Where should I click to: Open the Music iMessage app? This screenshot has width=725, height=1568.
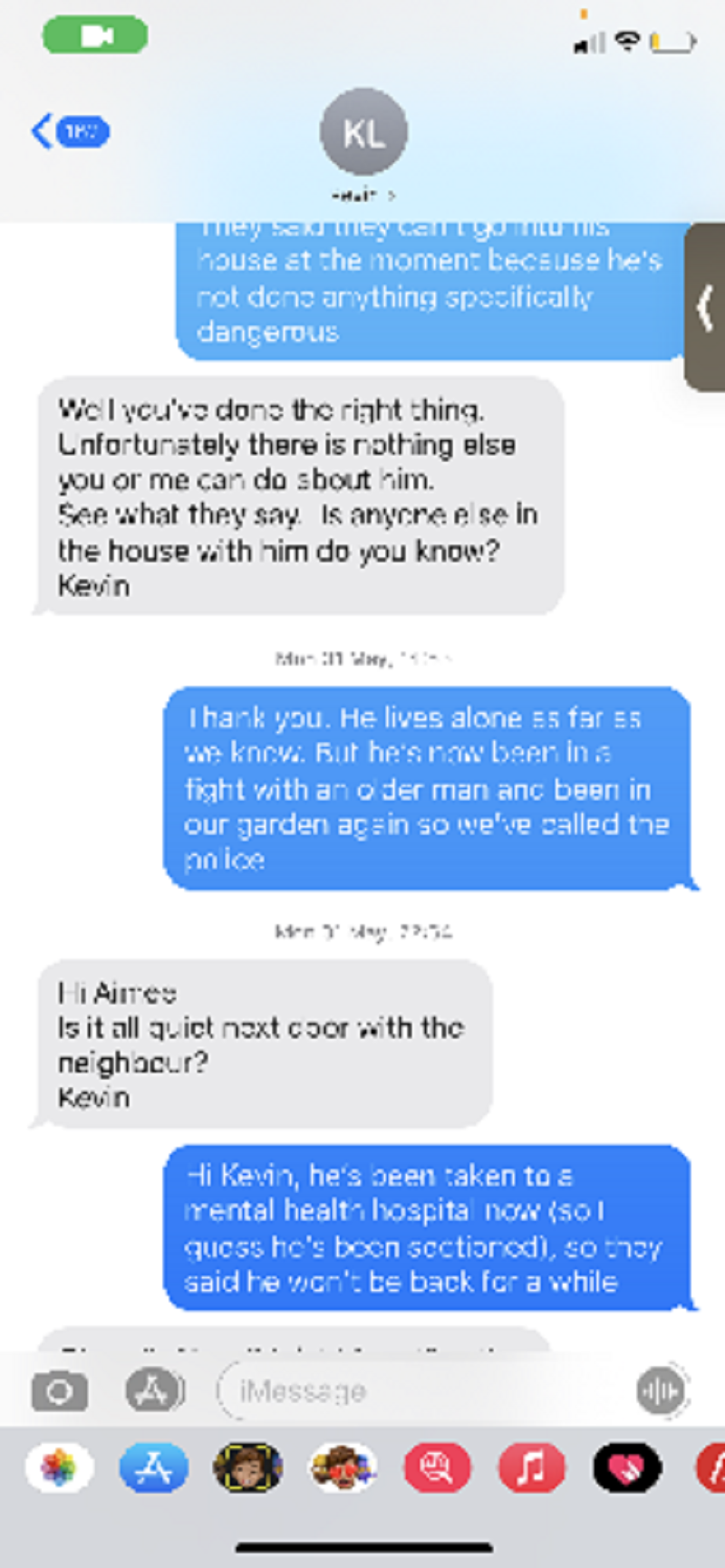(532, 1467)
